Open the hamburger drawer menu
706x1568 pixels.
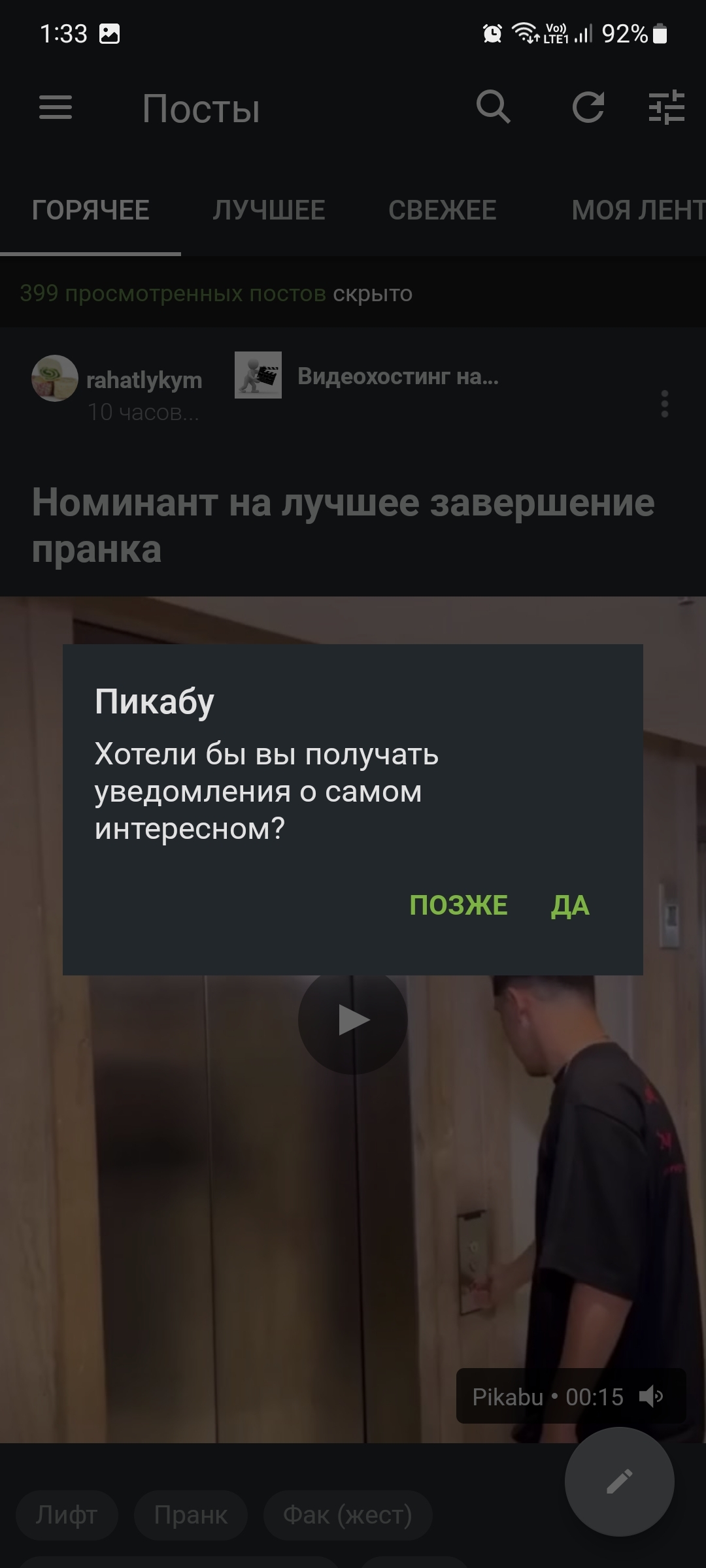pyautogui.click(x=56, y=108)
